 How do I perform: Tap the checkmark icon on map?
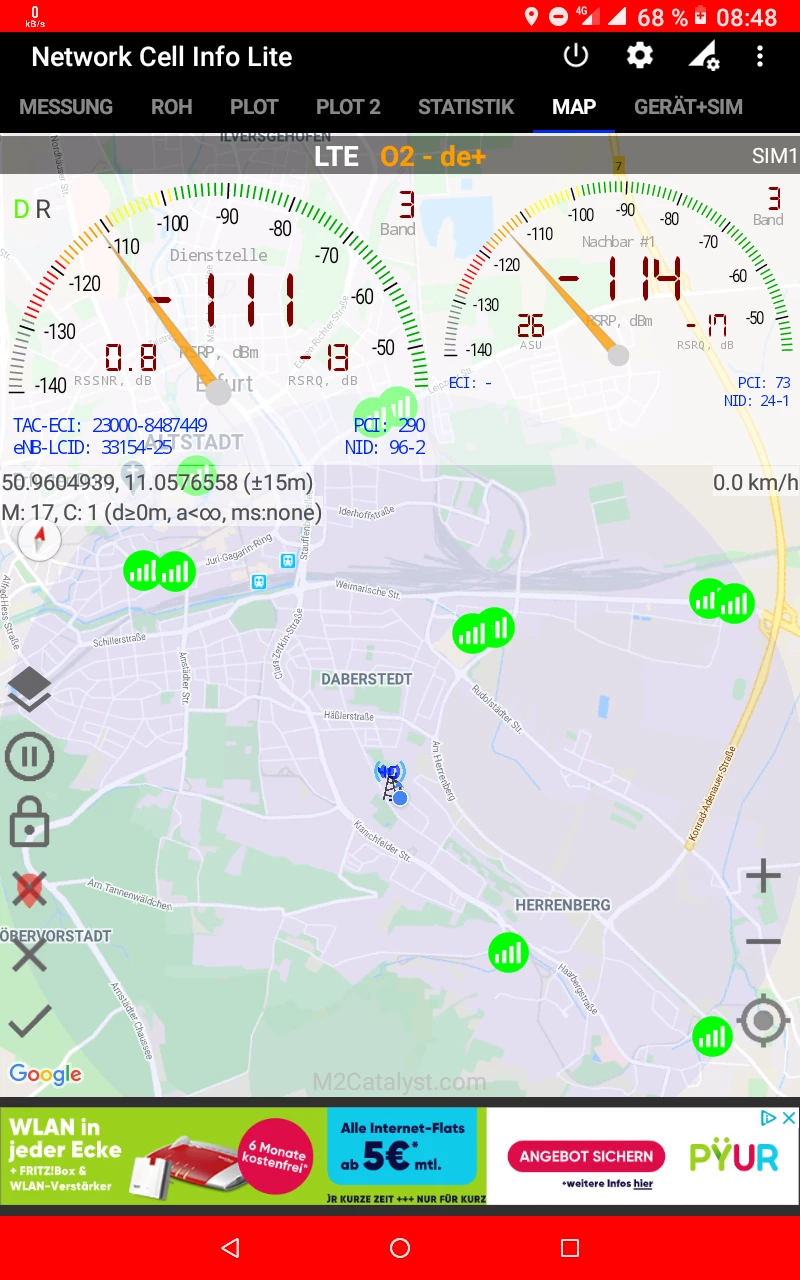click(x=30, y=1022)
